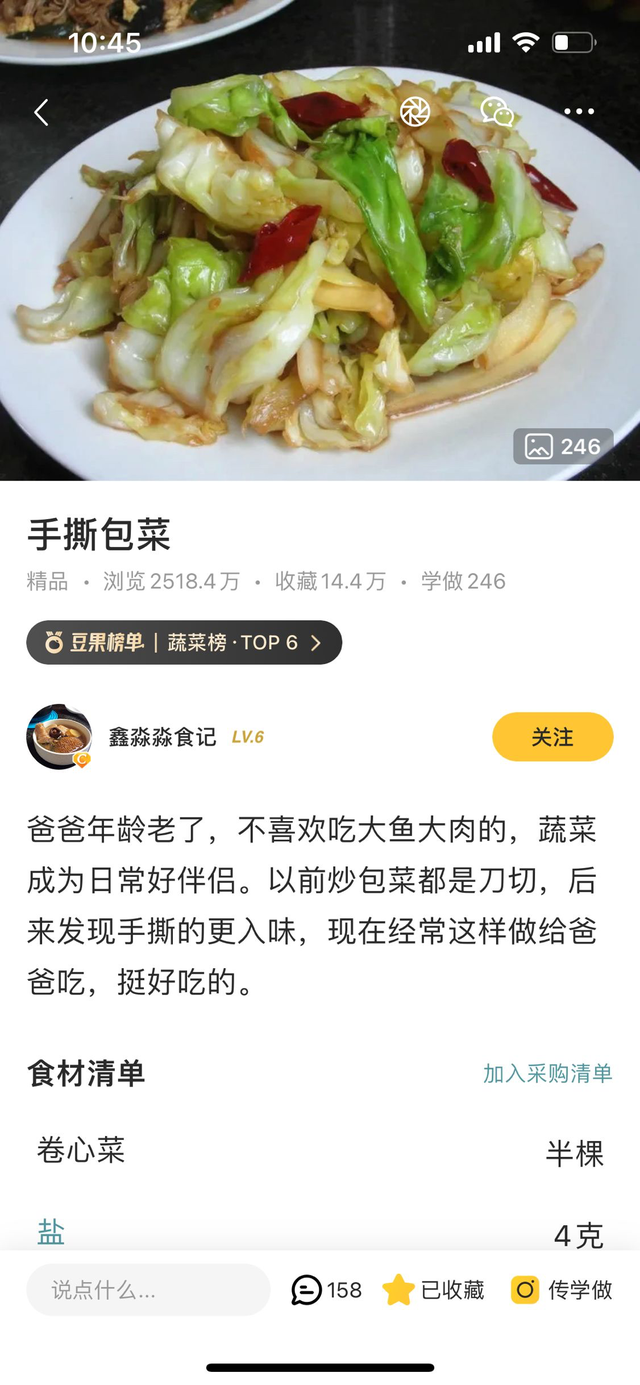View the 246 photos gallery badge

pos(563,447)
